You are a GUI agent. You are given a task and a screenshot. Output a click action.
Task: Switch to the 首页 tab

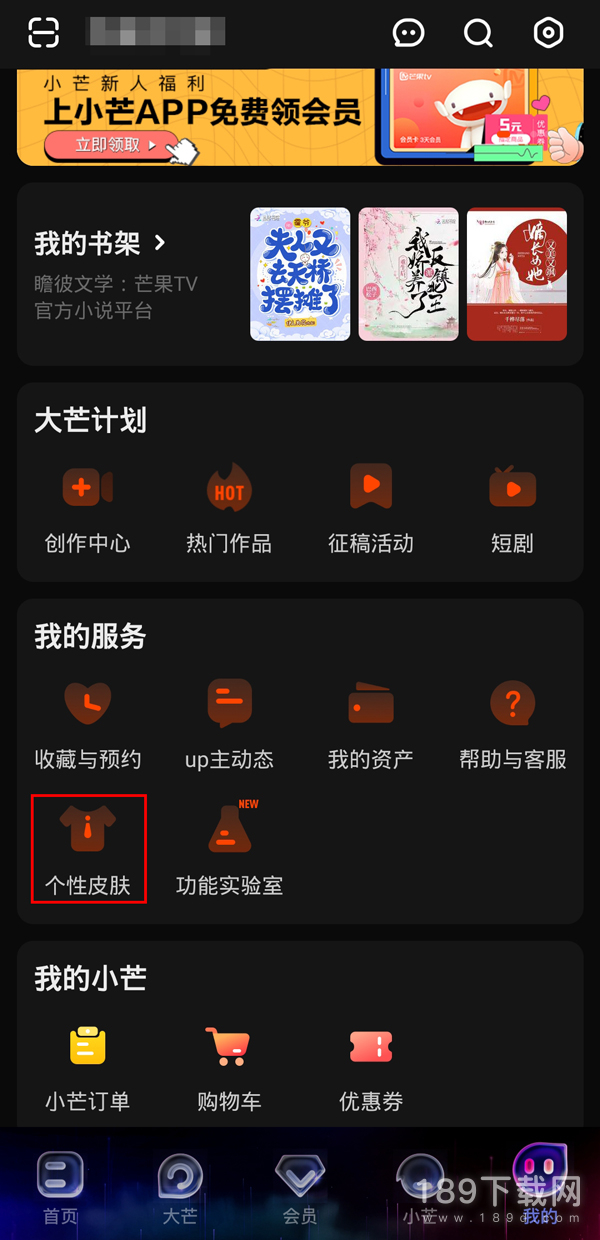pos(60,1188)
